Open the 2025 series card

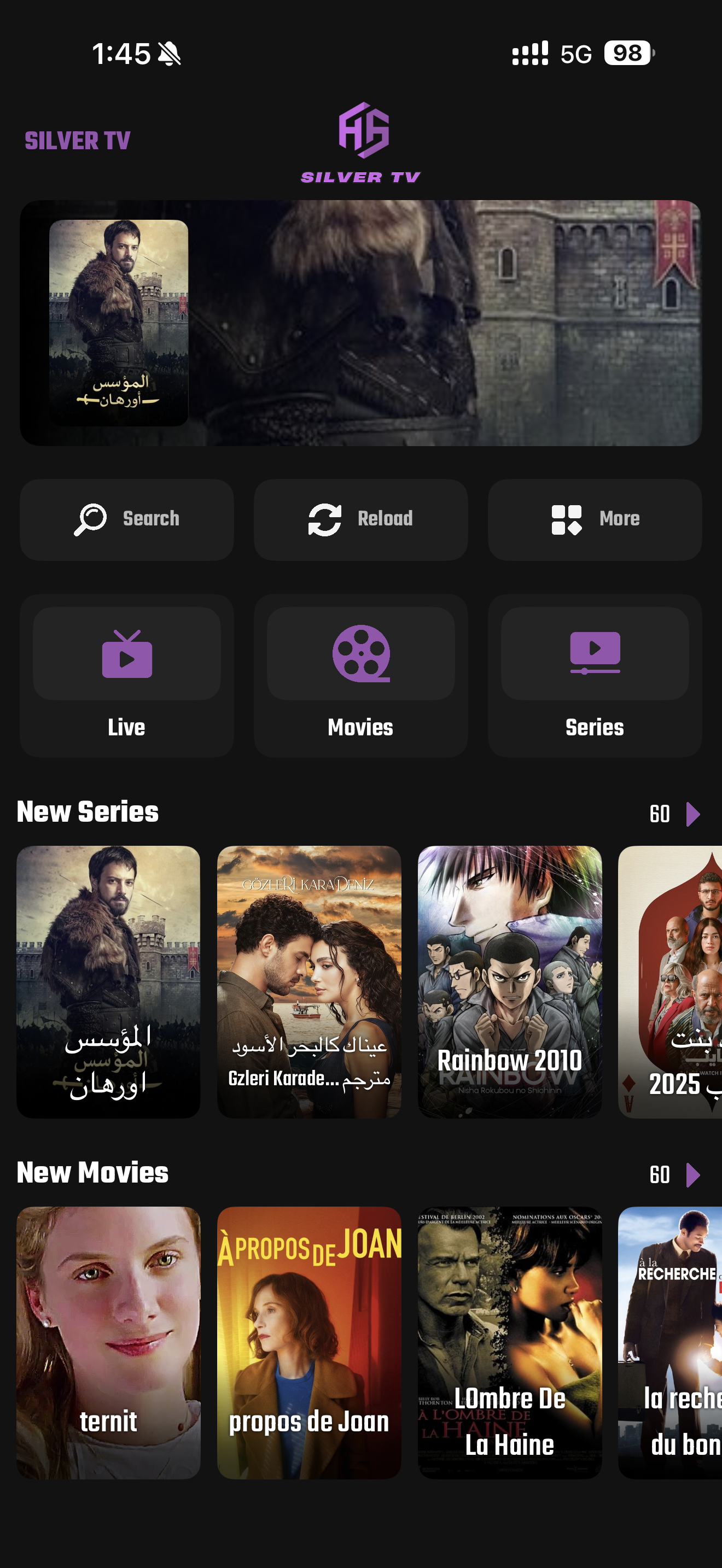[x=669, y=981]
